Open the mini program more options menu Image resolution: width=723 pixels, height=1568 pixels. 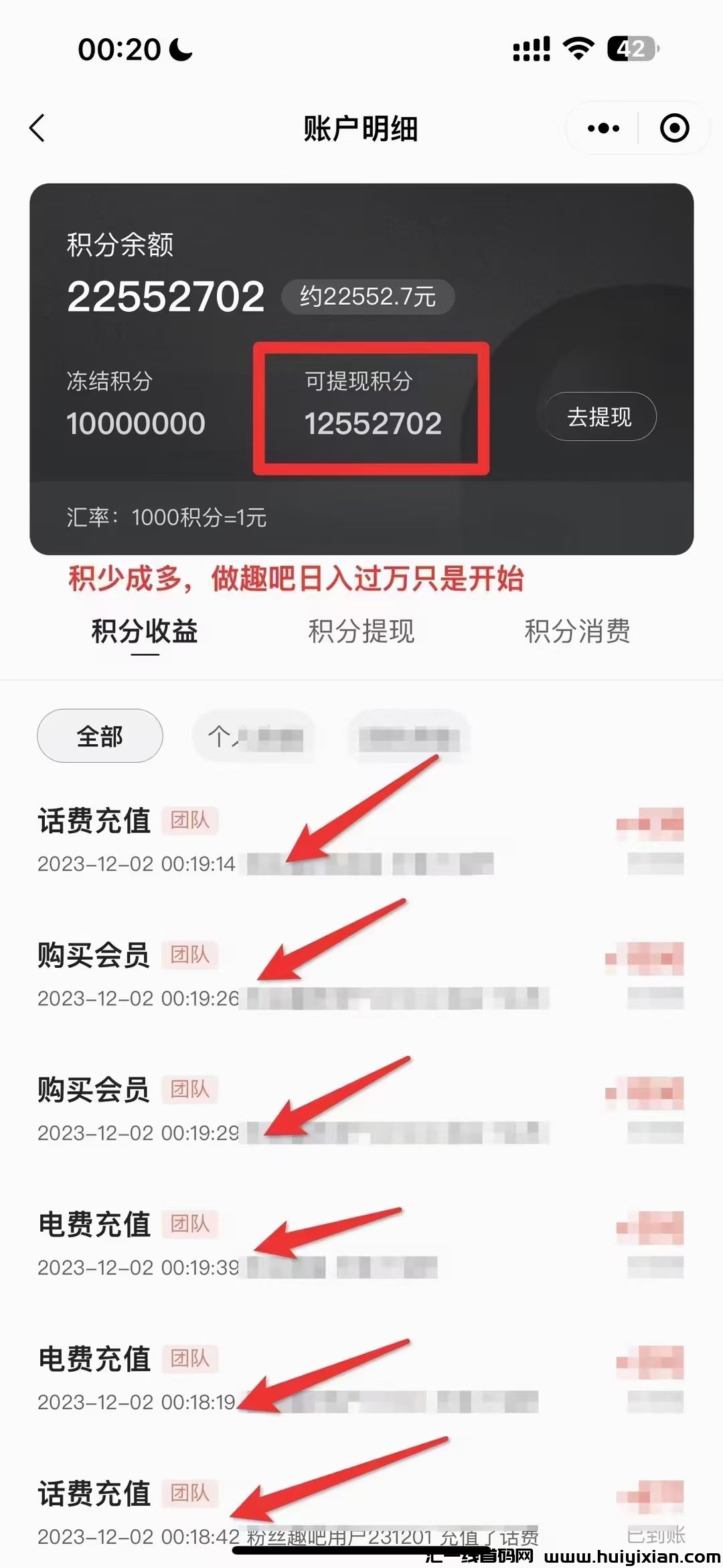[x=603, y=128]
